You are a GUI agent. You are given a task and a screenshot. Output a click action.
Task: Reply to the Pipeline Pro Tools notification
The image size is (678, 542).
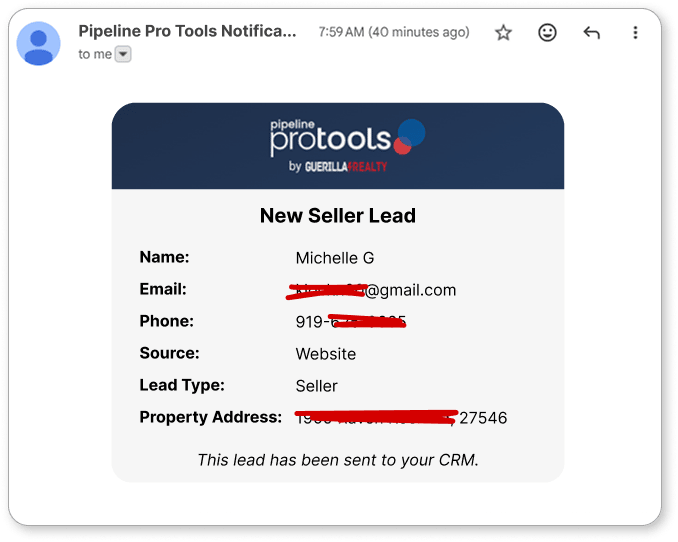[591, 33]
